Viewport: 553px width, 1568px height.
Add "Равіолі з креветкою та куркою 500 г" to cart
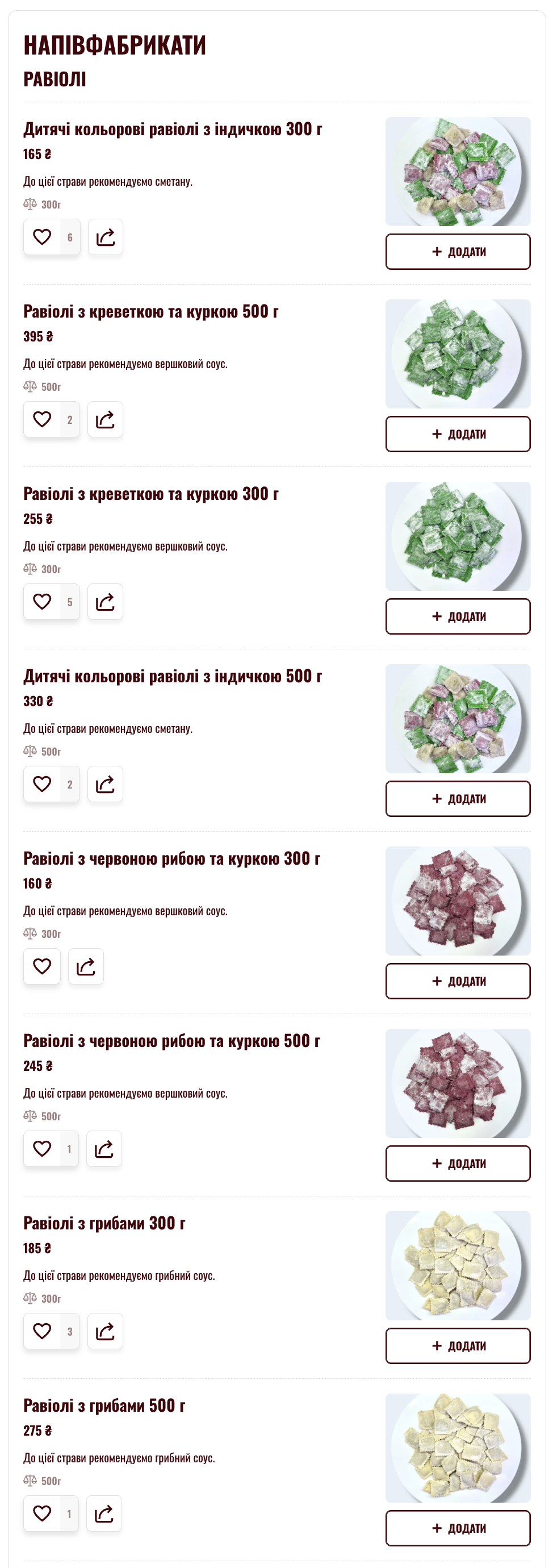(458, 434)
